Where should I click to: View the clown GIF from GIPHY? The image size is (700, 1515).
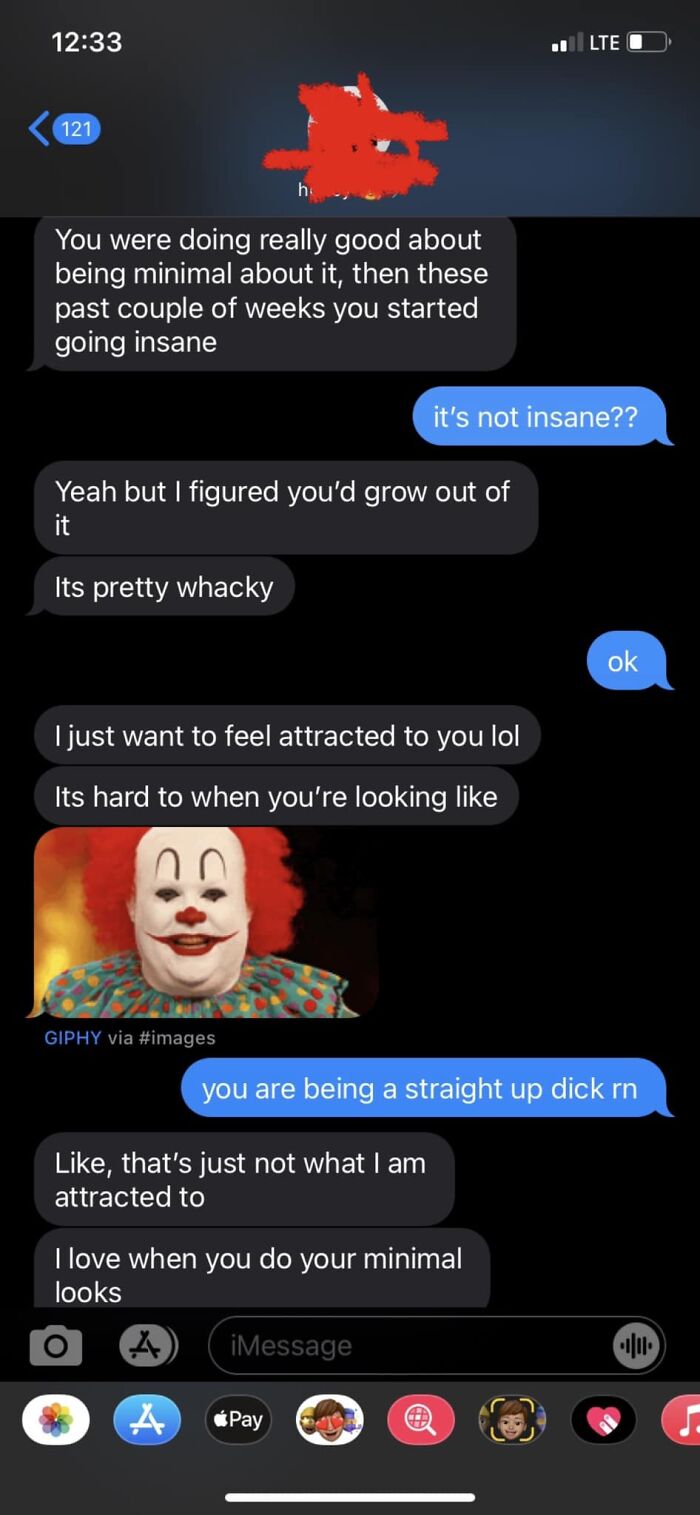(x=206, y=922)
